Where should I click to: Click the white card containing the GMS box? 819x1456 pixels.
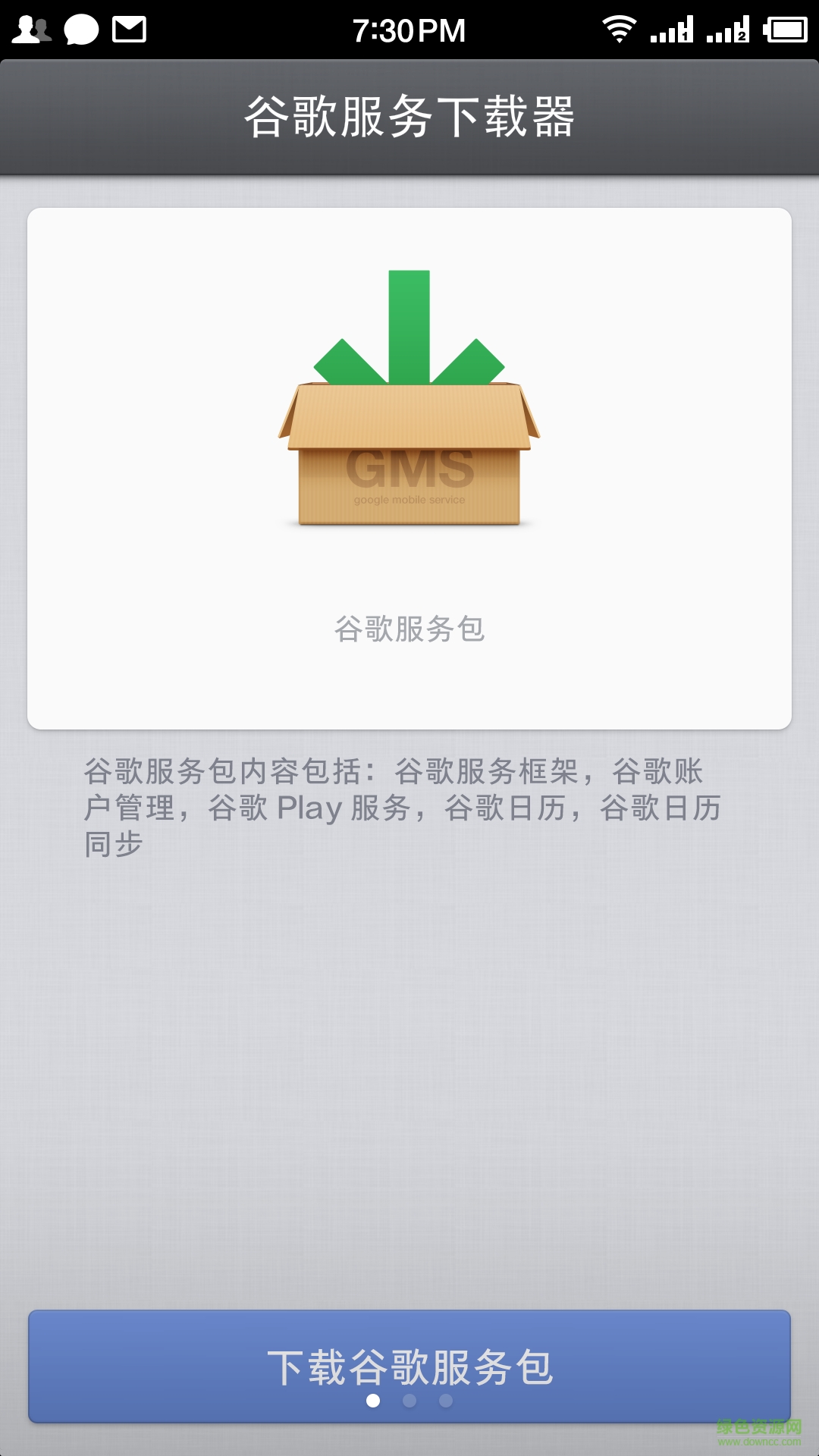409,469
